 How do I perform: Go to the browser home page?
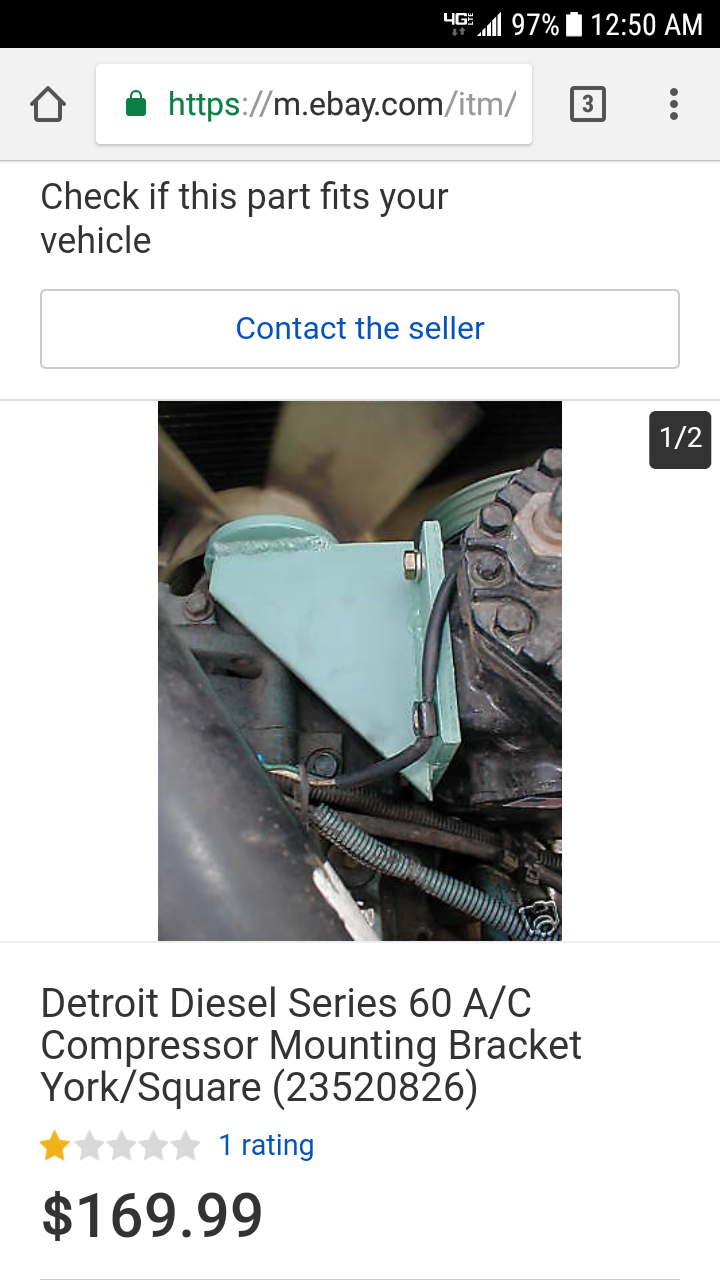pyautogui.click(x=48, y=104)
